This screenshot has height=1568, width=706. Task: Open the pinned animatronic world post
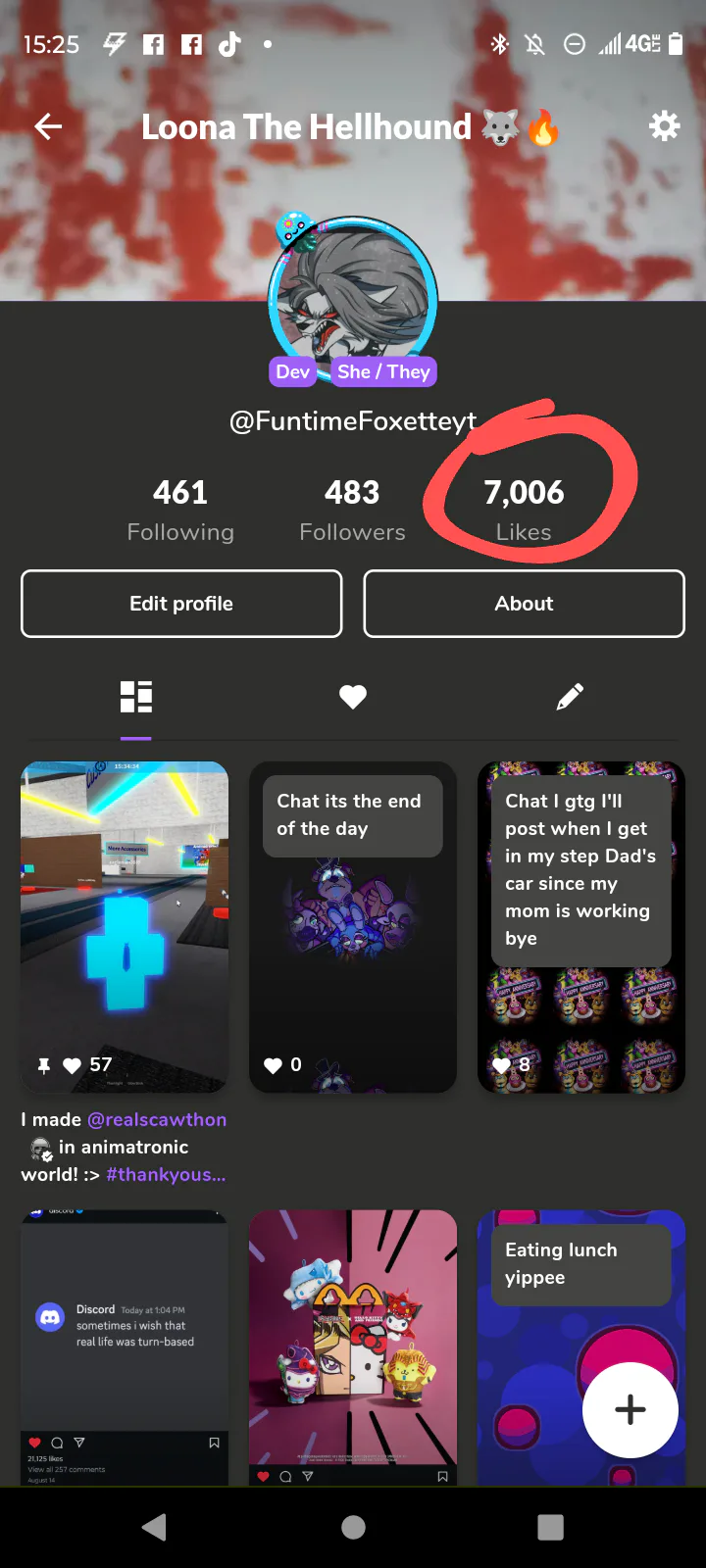coord(125,926)
